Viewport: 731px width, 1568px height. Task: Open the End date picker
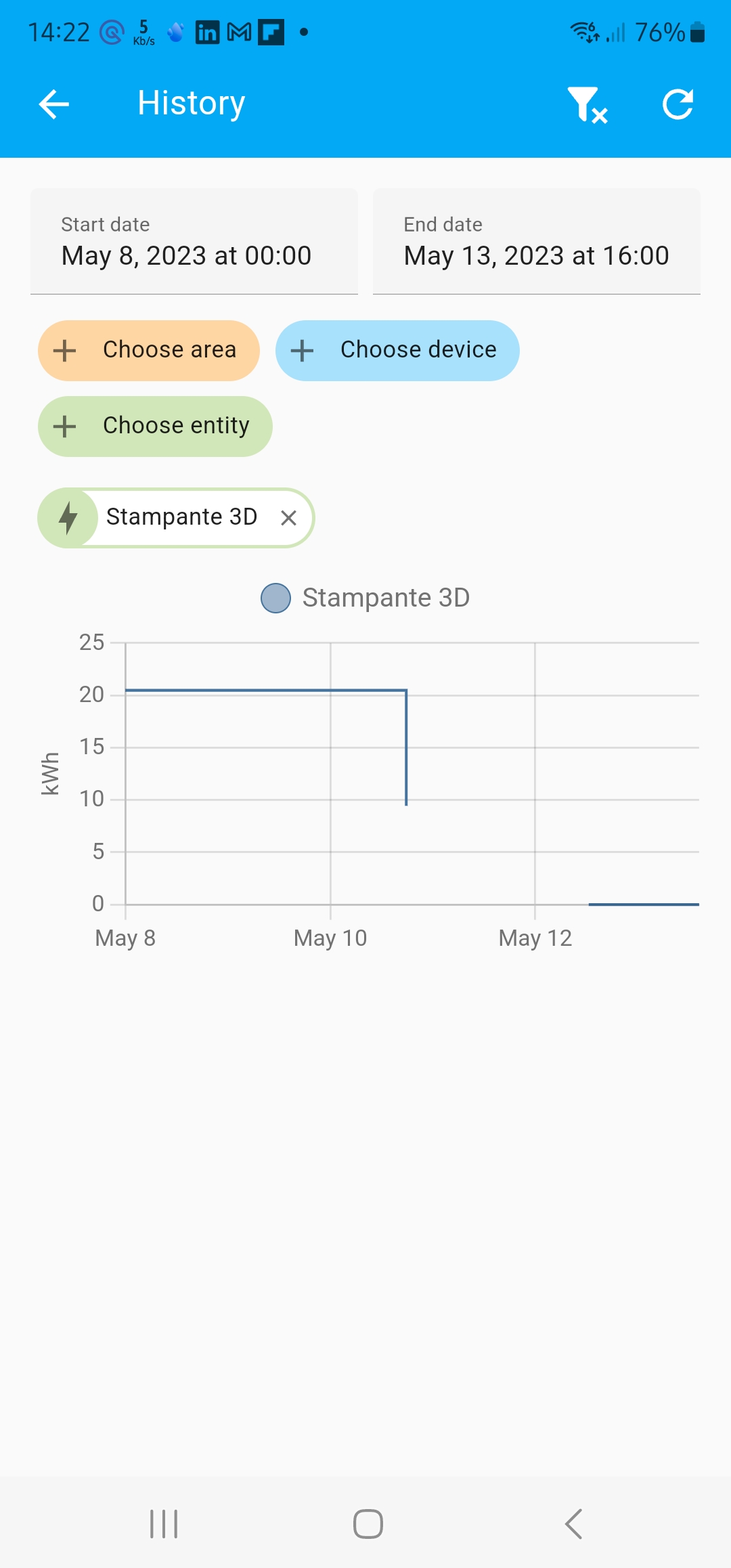tap(536, 242)
